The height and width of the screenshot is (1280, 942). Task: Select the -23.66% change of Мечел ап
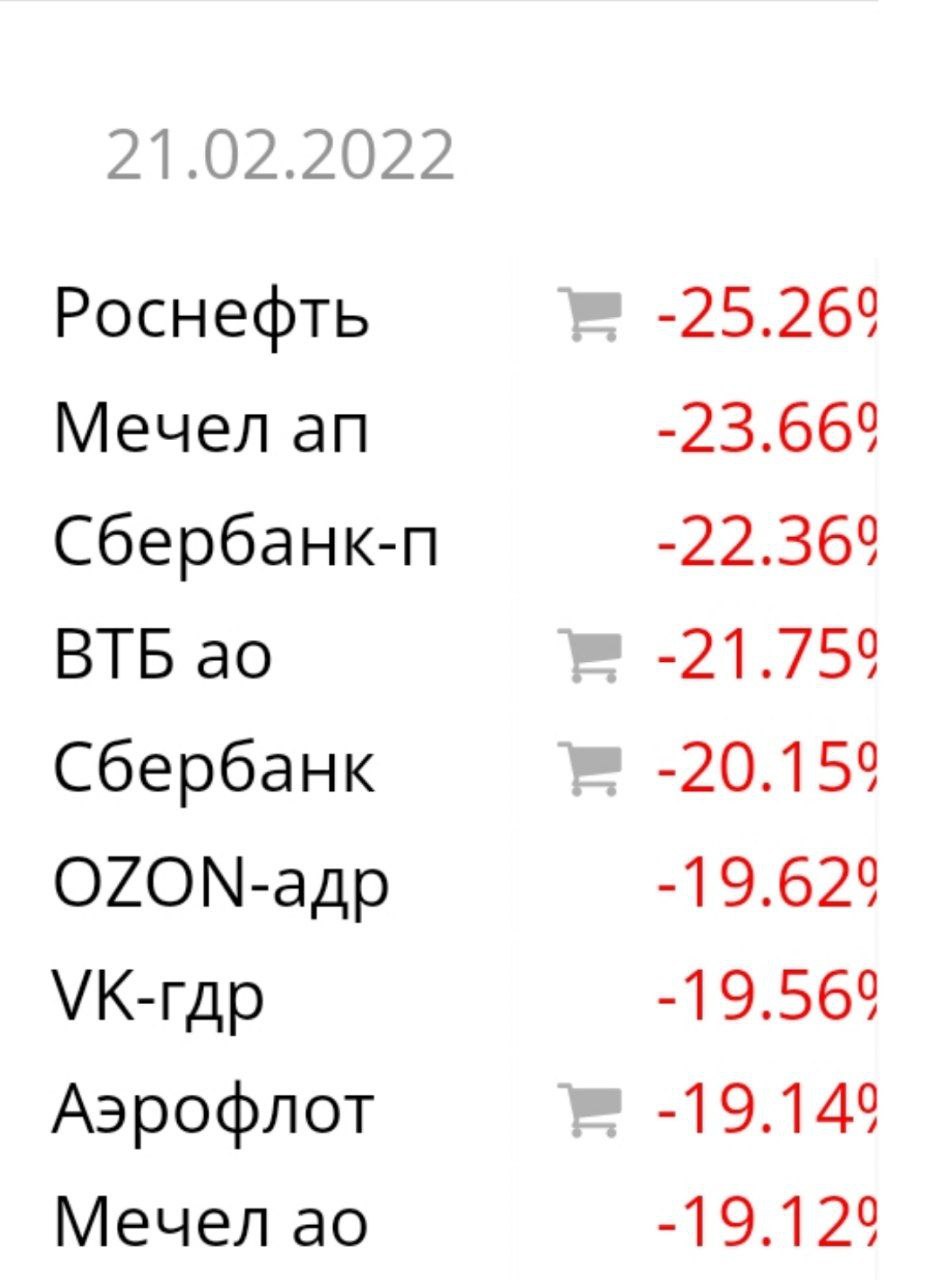pos(770,428)
